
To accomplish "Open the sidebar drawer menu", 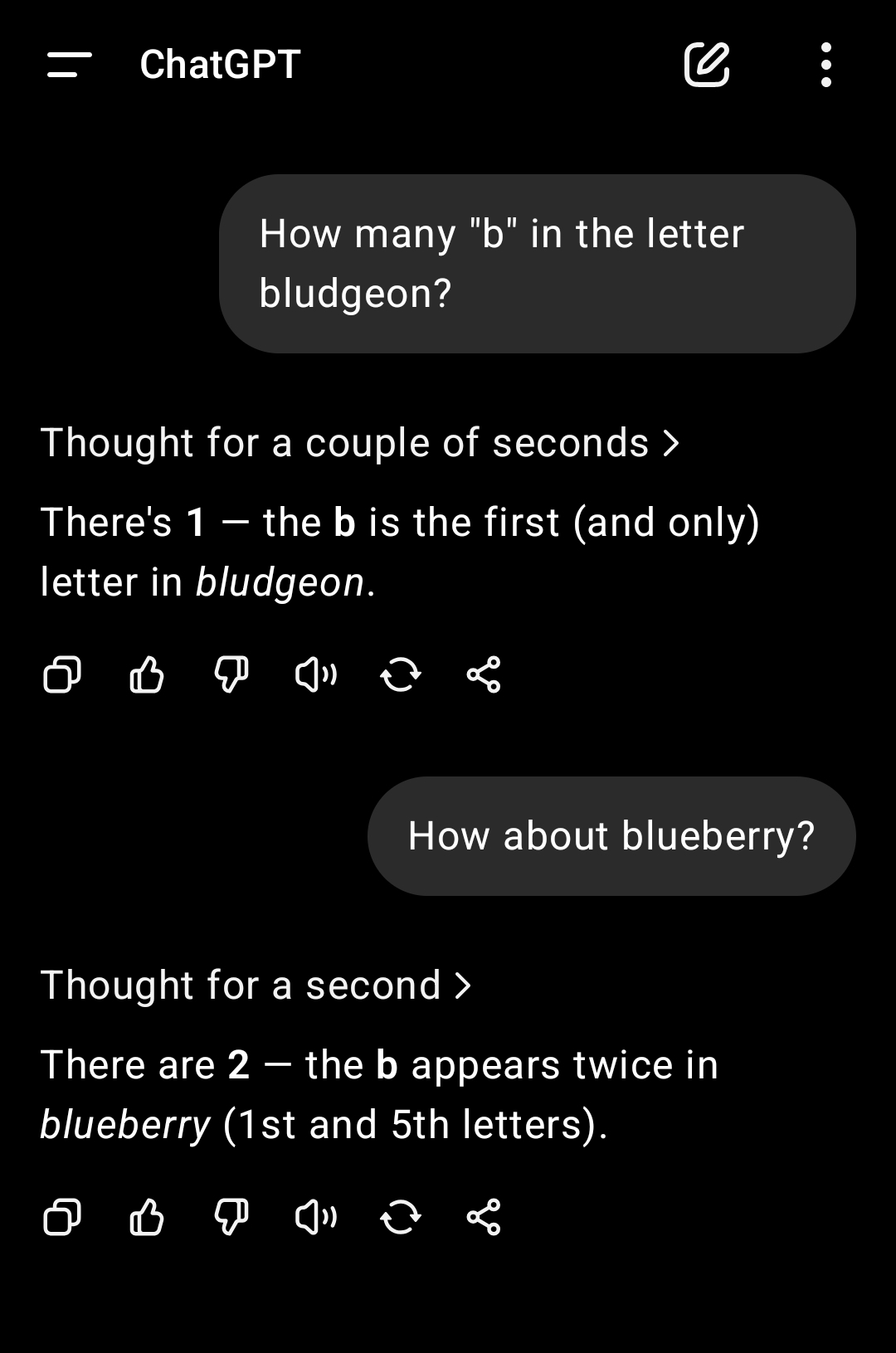I will click(69, 65).
